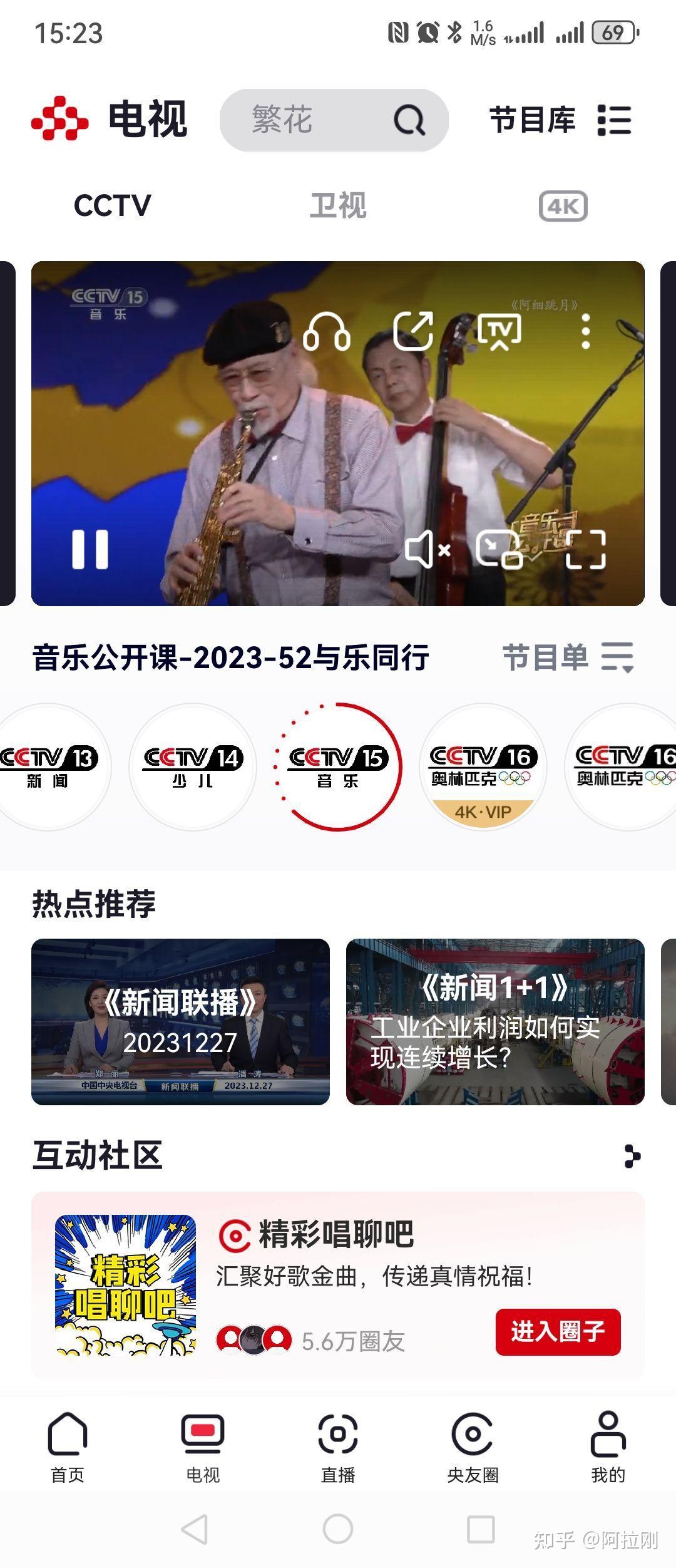Select the CCTV-16 4K·VIP channel

pyautogui.click(x=482, y=766)
